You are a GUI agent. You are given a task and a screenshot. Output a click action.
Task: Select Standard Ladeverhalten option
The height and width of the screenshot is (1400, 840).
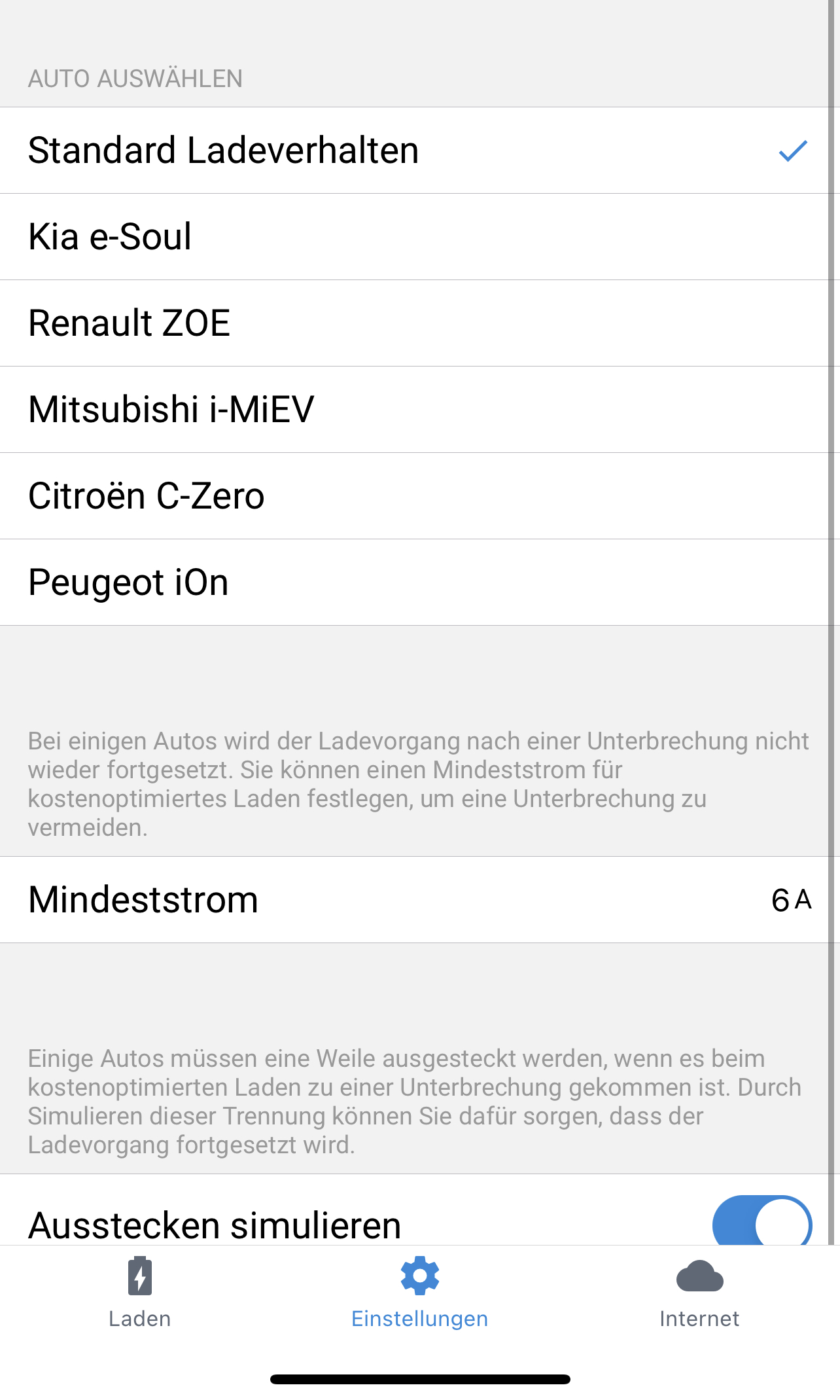click(419, 151)
